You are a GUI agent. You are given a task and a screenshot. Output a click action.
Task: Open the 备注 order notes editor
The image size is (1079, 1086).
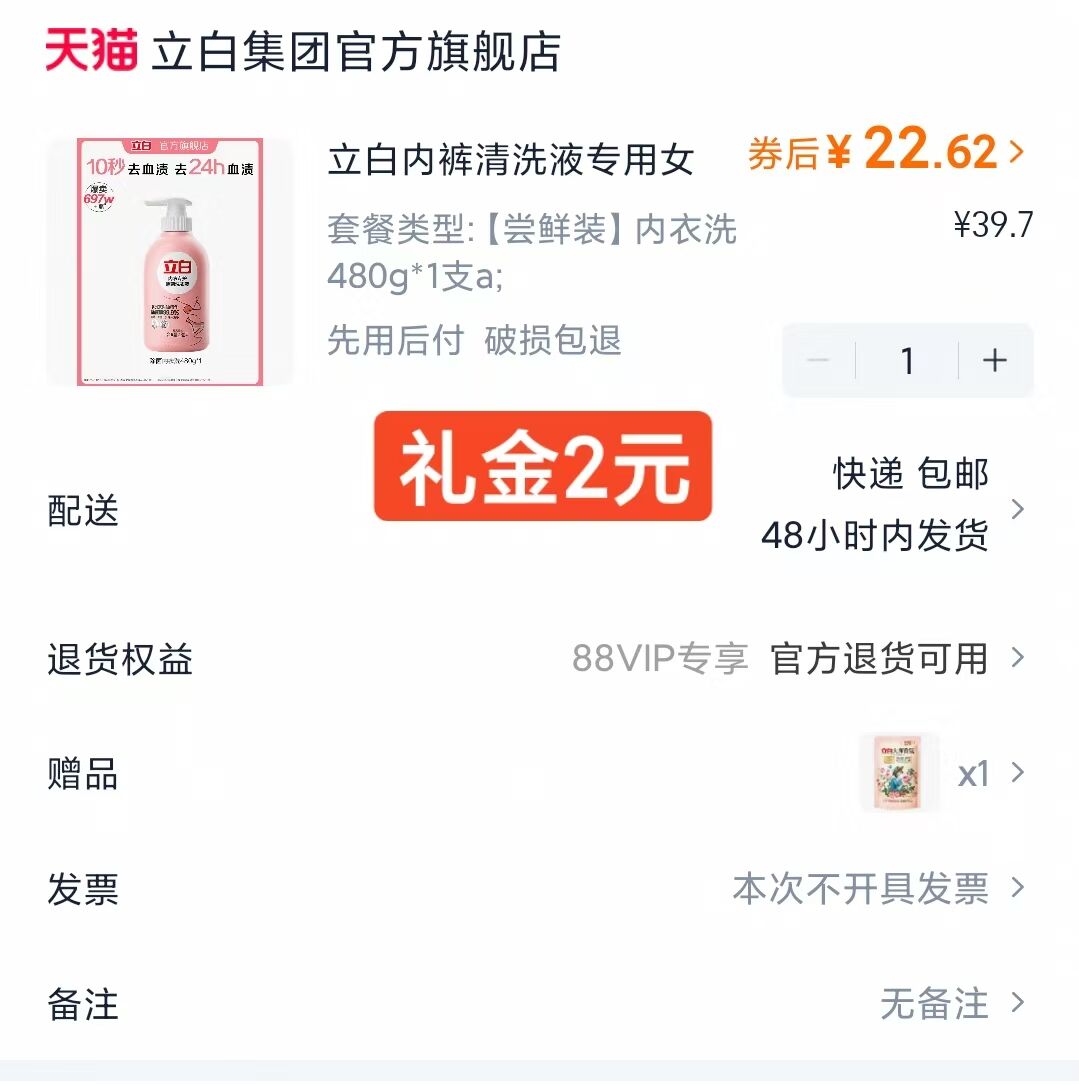pos(1019,1007)
